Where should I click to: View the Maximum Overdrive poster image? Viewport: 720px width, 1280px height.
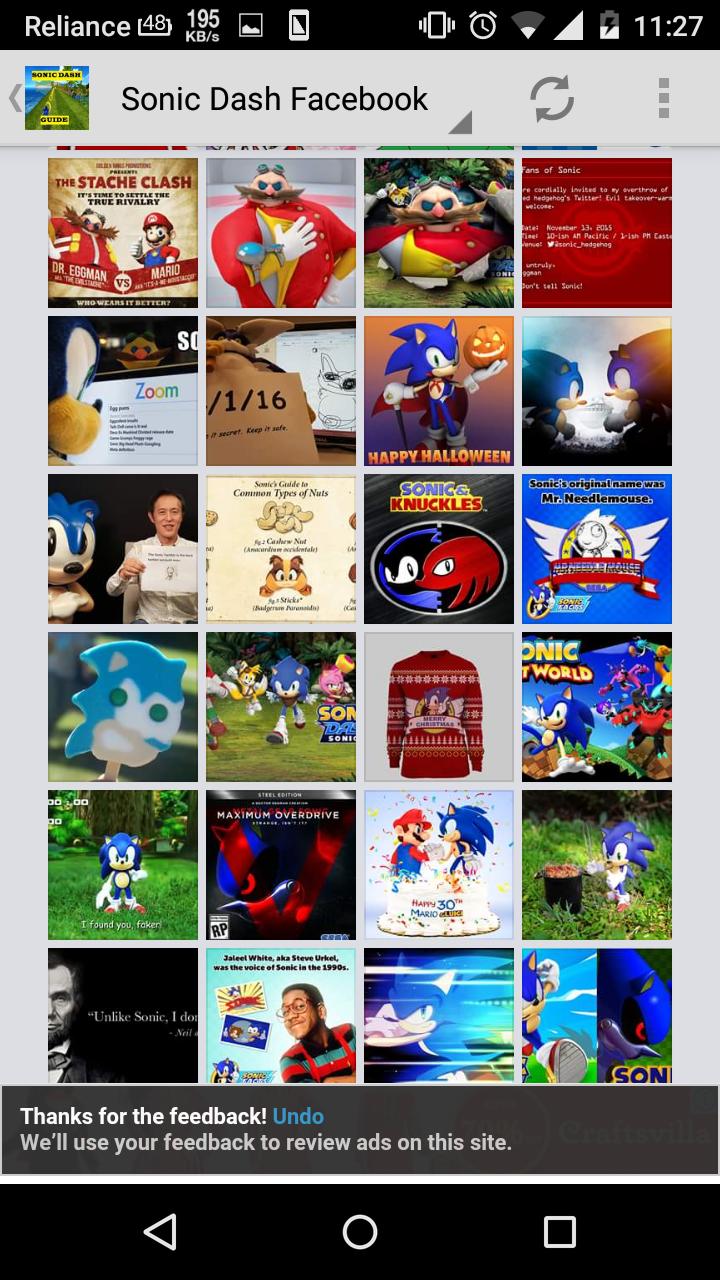(281, 865)
